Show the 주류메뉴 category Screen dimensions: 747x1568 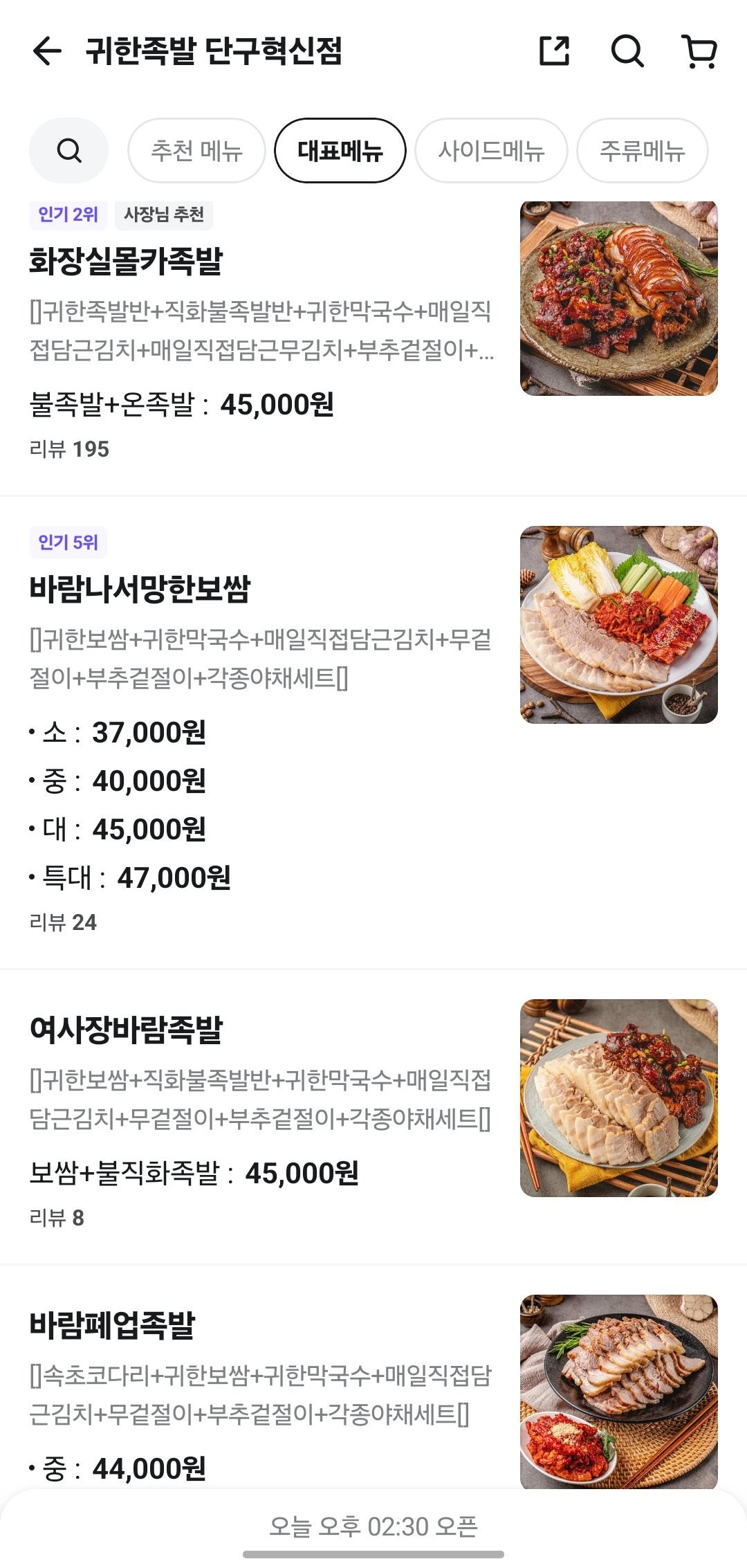pyautogui.click(x=642, y=150)
